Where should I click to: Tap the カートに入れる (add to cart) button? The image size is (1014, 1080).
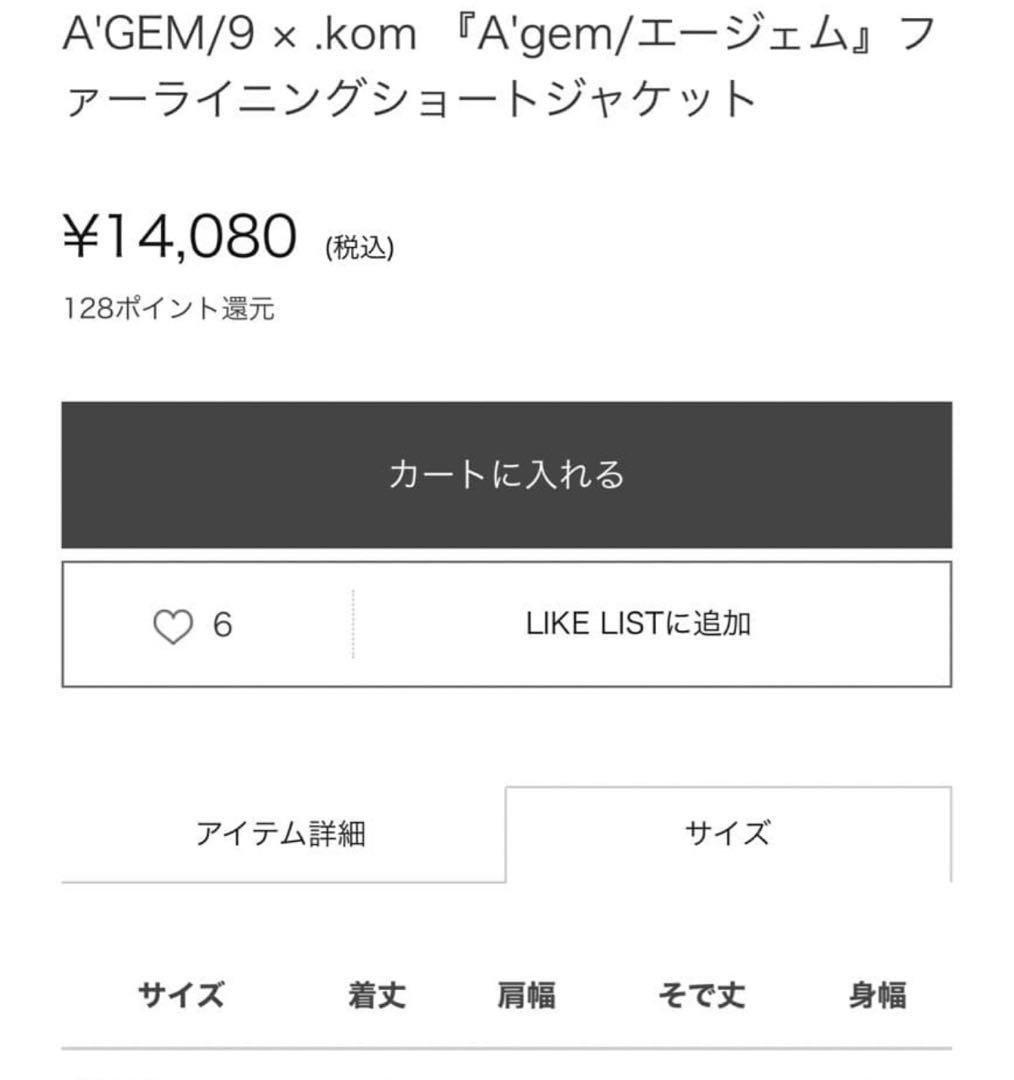(x=507, y=474)
